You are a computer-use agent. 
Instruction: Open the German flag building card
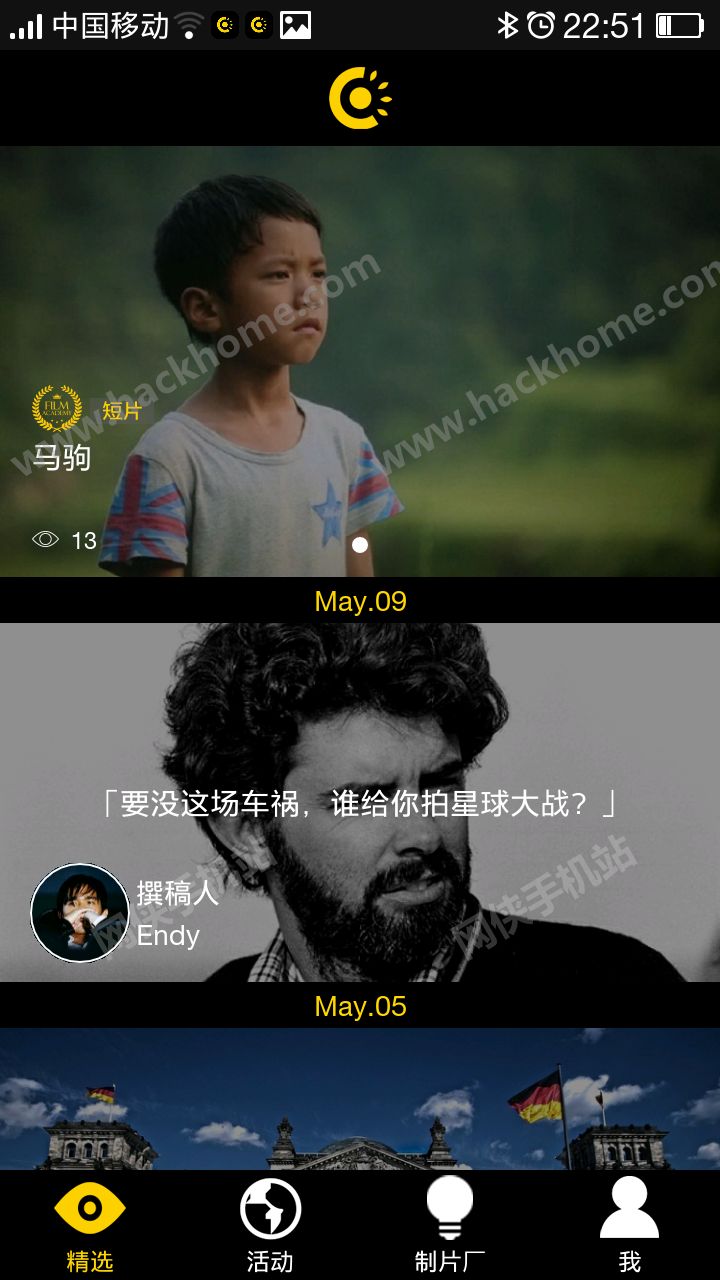tap(360, 1099)
